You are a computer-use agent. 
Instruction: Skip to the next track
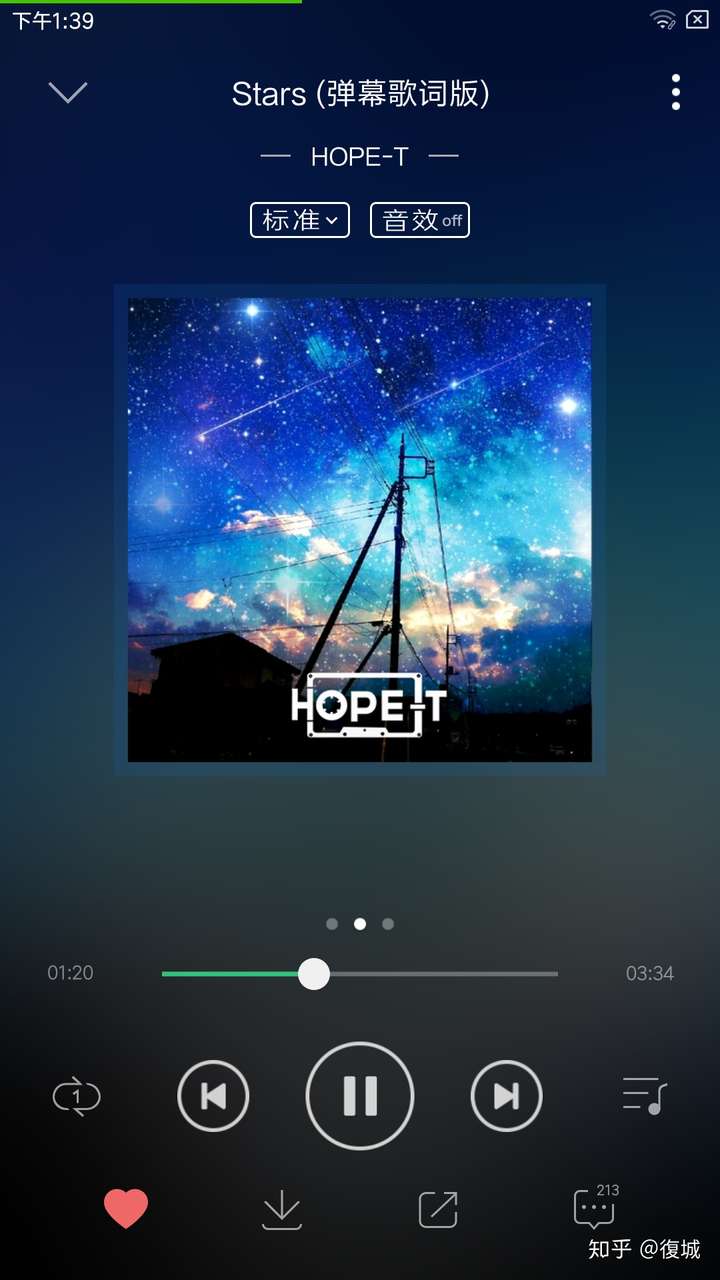click(506, 1096)
